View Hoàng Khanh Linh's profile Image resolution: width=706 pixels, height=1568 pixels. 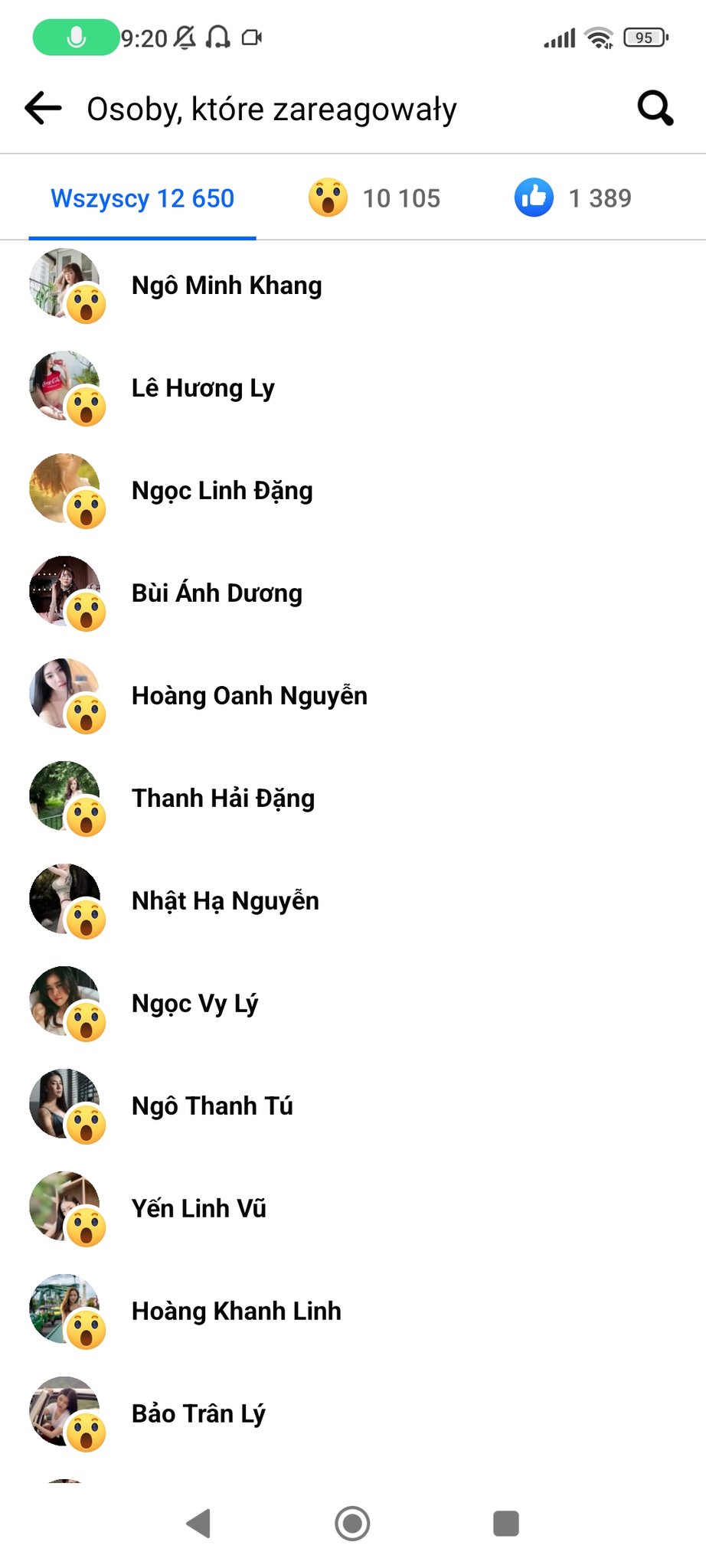click(236, 1312)
